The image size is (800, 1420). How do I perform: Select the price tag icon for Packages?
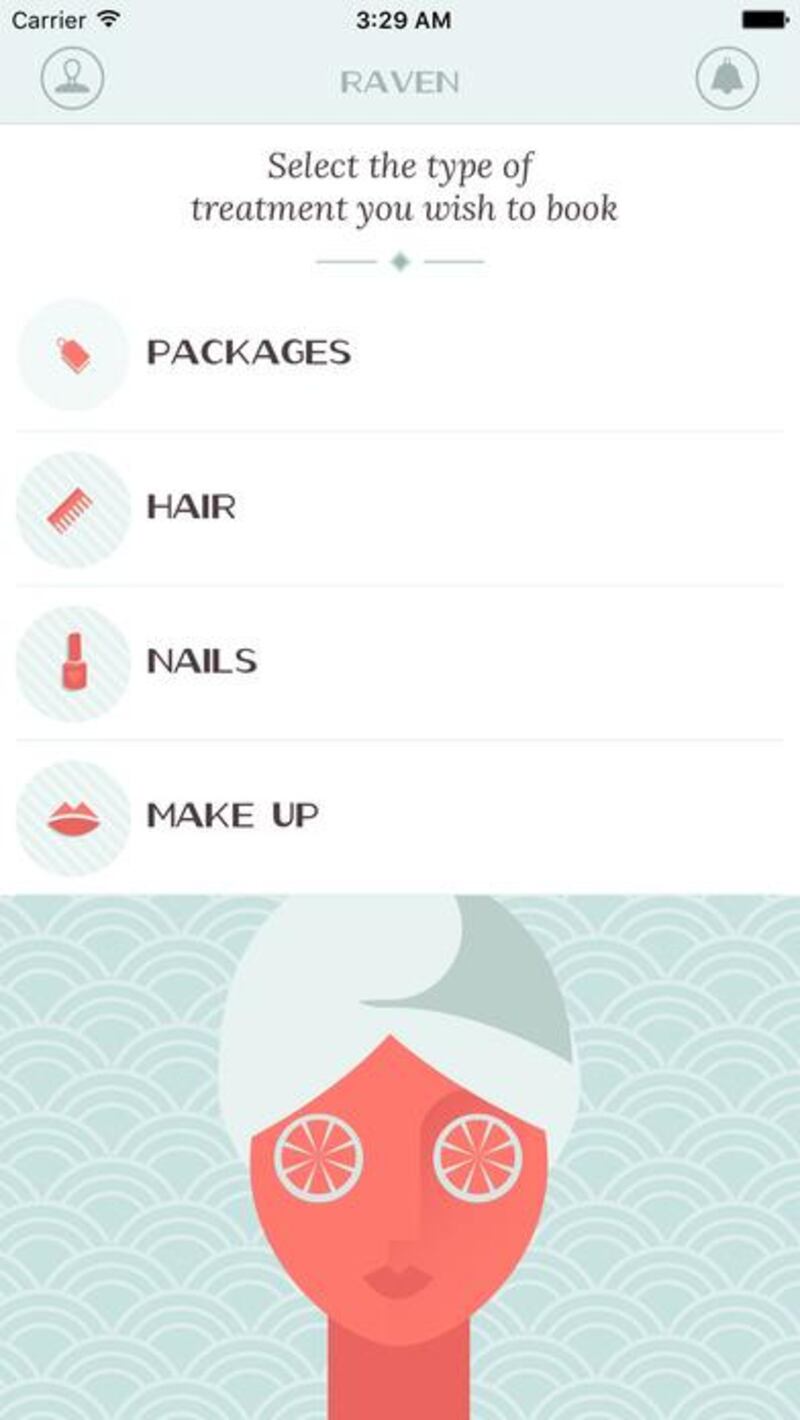click(x=72, y=354)
